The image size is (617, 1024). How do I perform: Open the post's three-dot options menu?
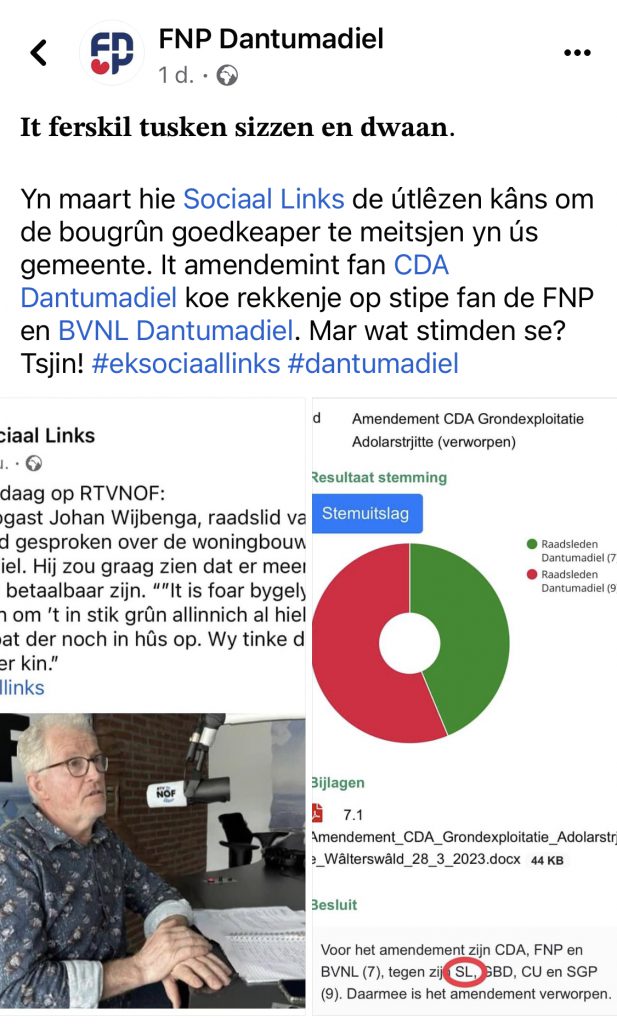pyautogui.click(x=577, y=53)
